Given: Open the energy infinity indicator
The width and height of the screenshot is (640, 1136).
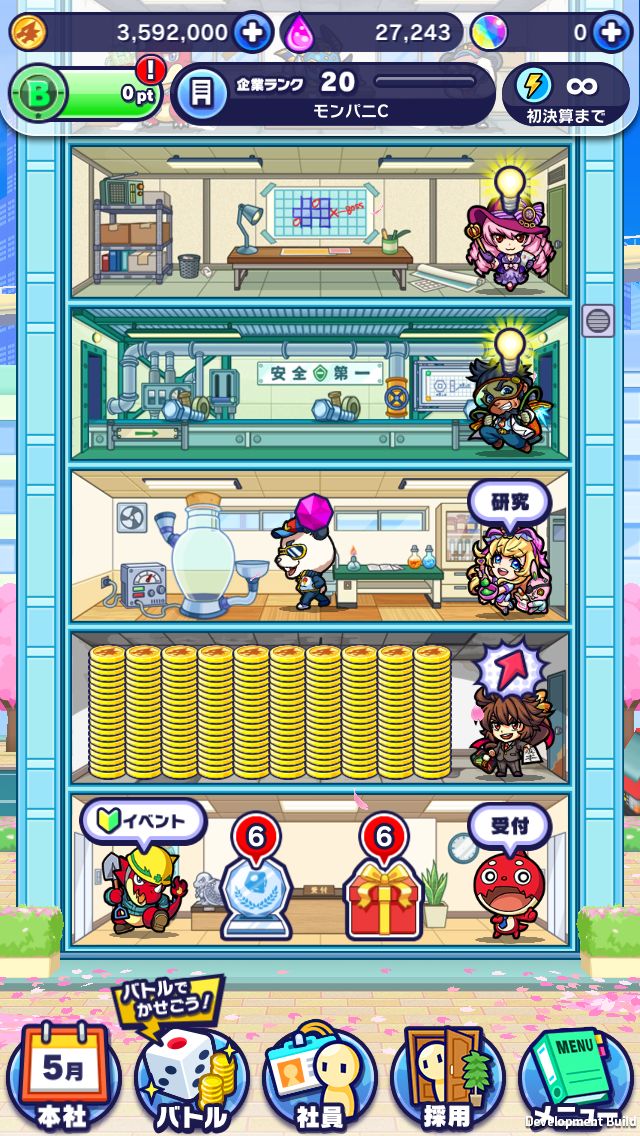Looking at the screenshot, I should pyautogui.click(x=565, y=93).
